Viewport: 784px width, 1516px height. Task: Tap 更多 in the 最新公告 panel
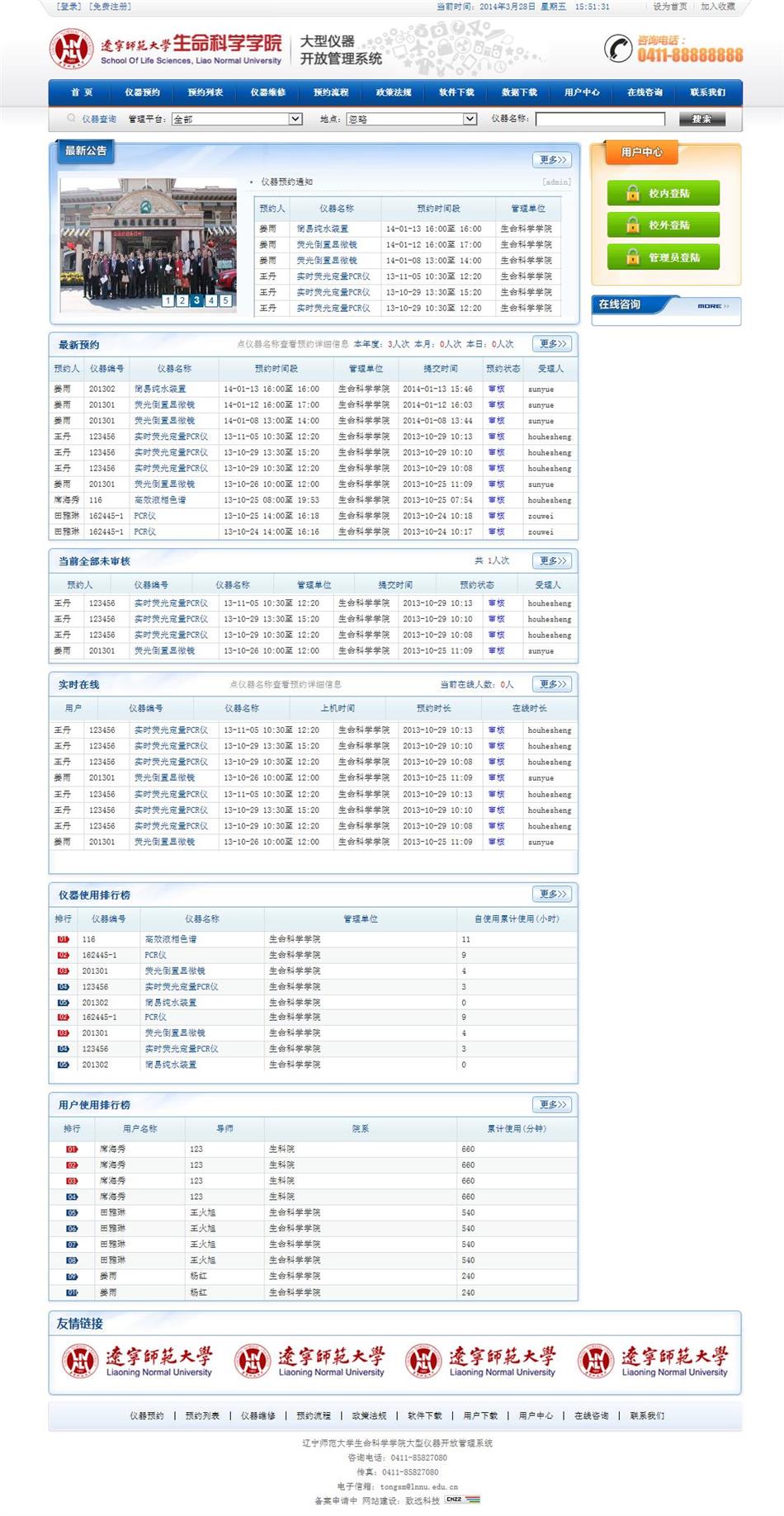[x=552, y=159]
